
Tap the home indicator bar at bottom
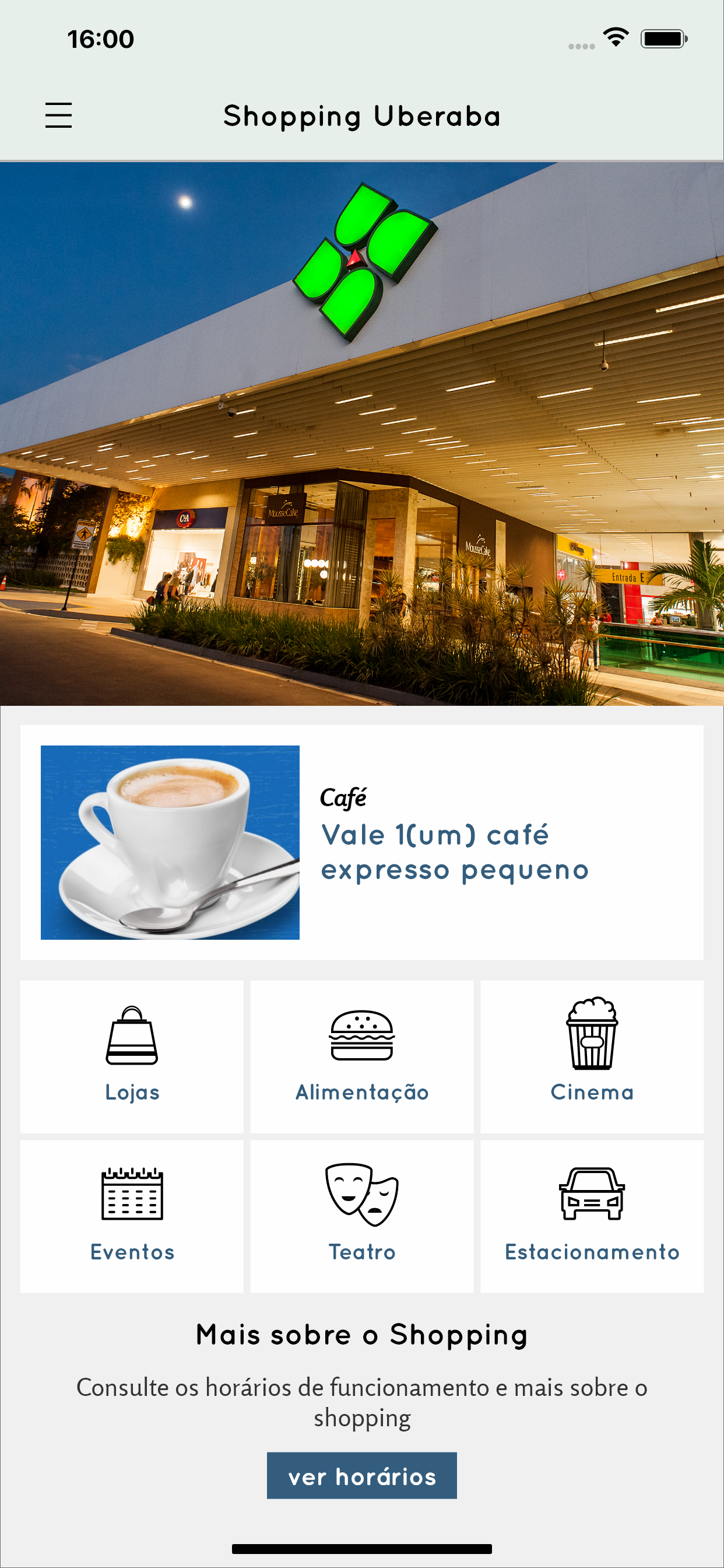tap(361, 1548)
